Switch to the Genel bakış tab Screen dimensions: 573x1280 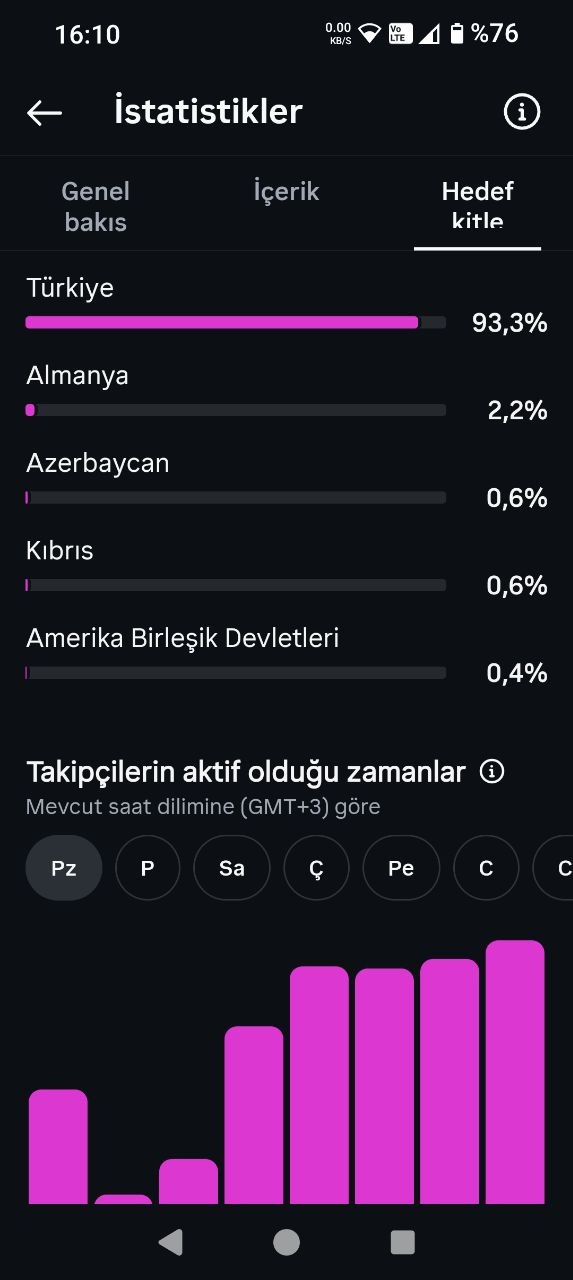pyautogui.click(x=96, y=206)
